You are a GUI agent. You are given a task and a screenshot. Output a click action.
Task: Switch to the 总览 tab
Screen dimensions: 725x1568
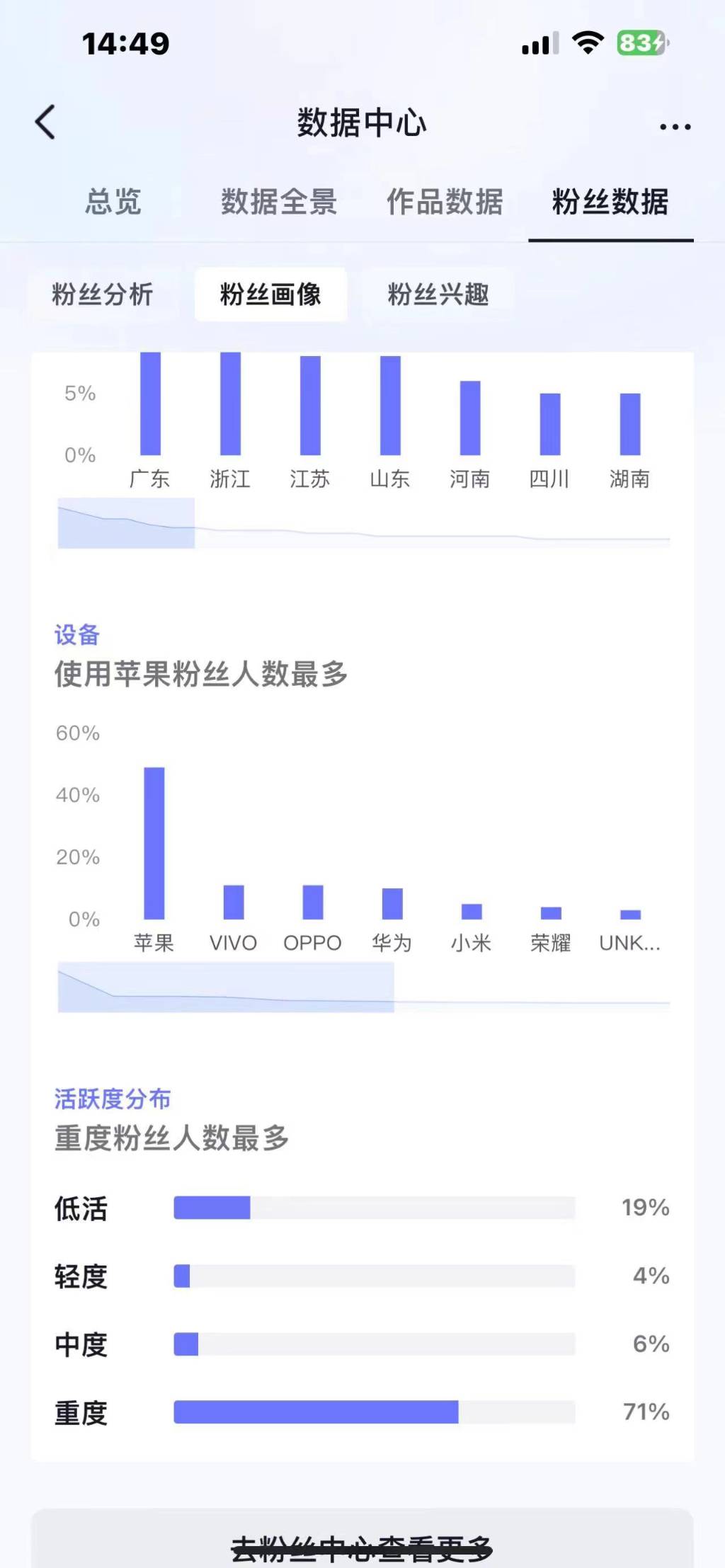click(113, 202)
